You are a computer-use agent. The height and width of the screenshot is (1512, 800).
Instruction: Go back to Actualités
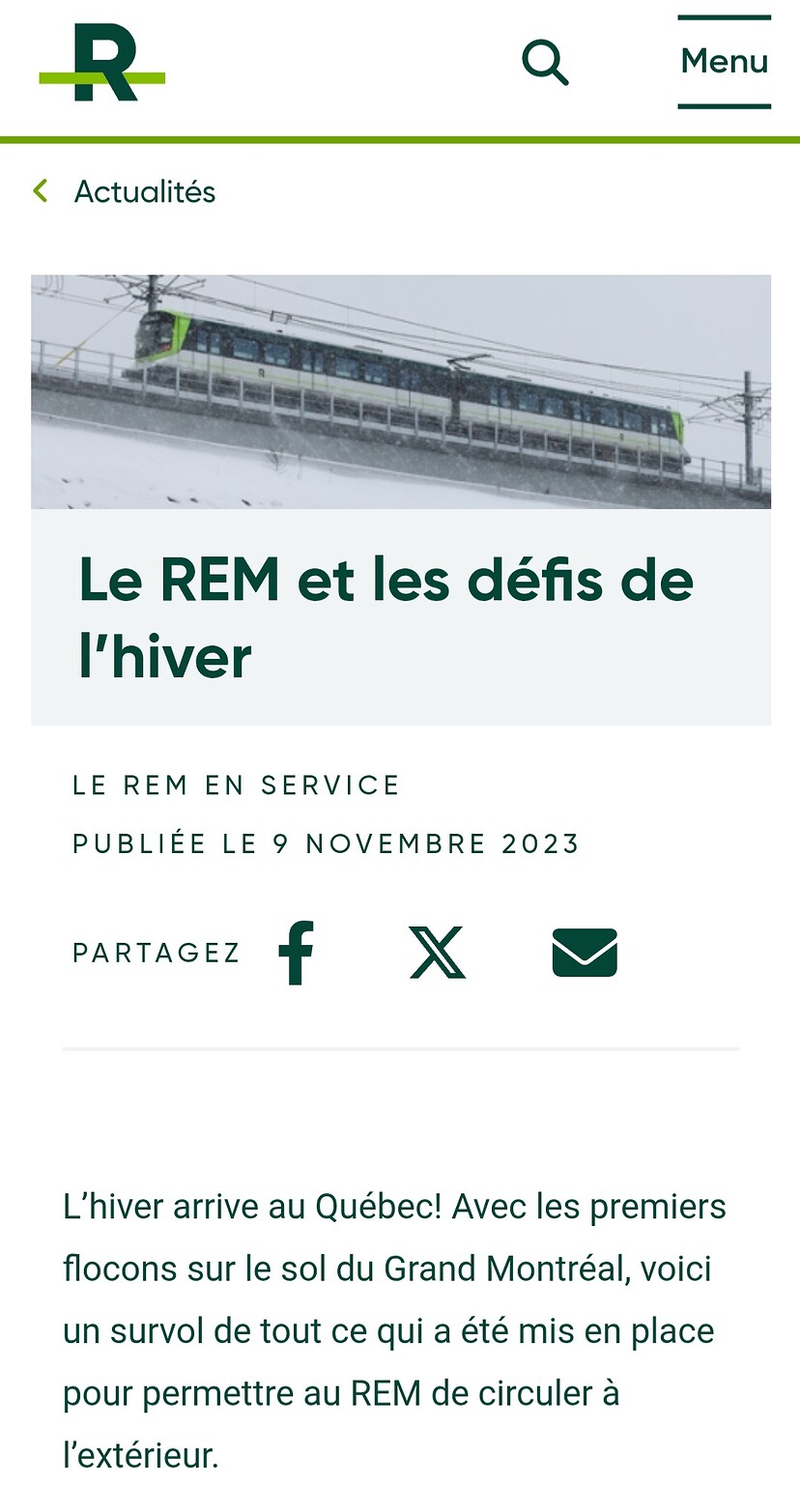(x=126, y=191)
